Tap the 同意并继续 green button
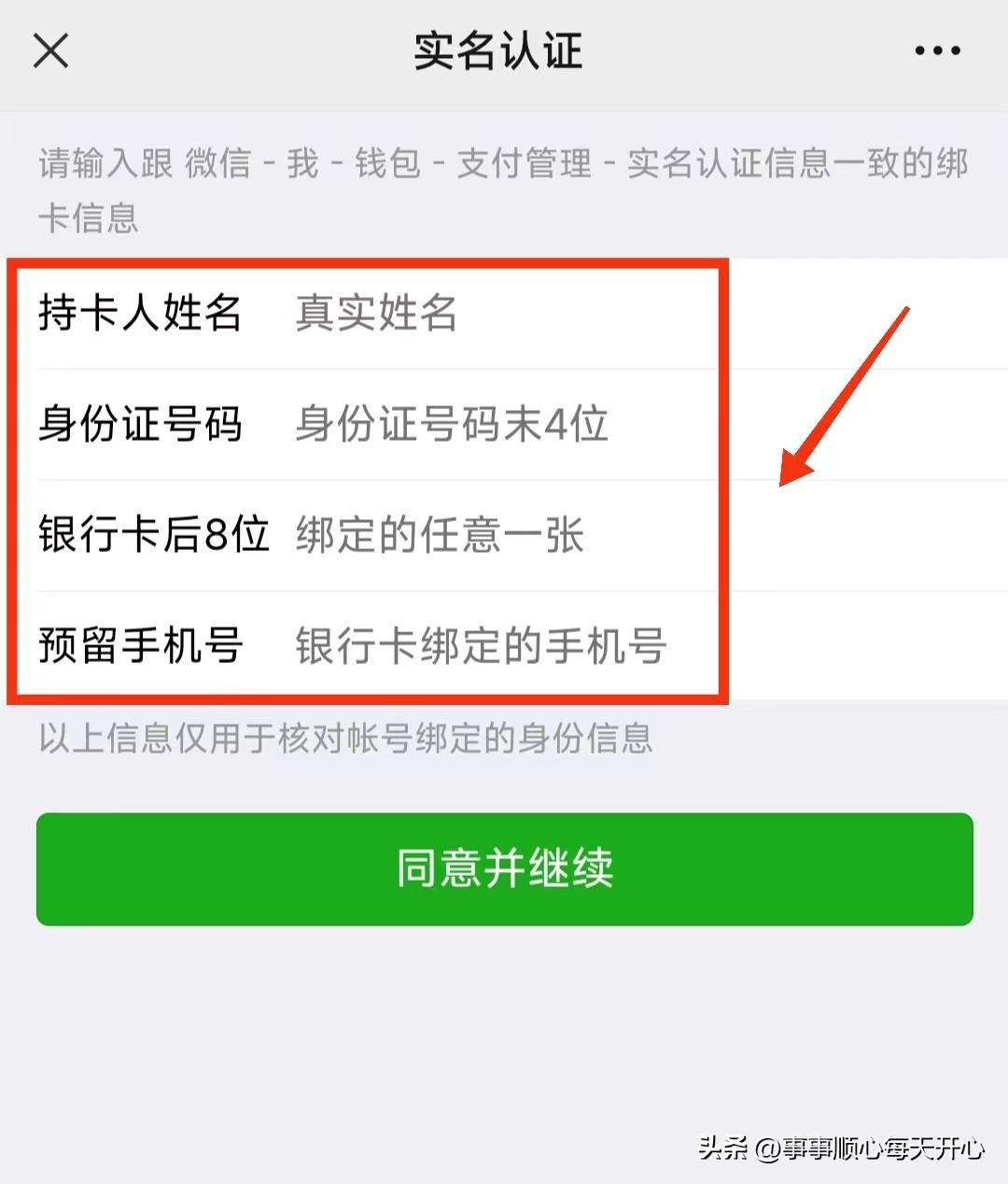This screenshot has width=1008, height=1184. [504, 869]
